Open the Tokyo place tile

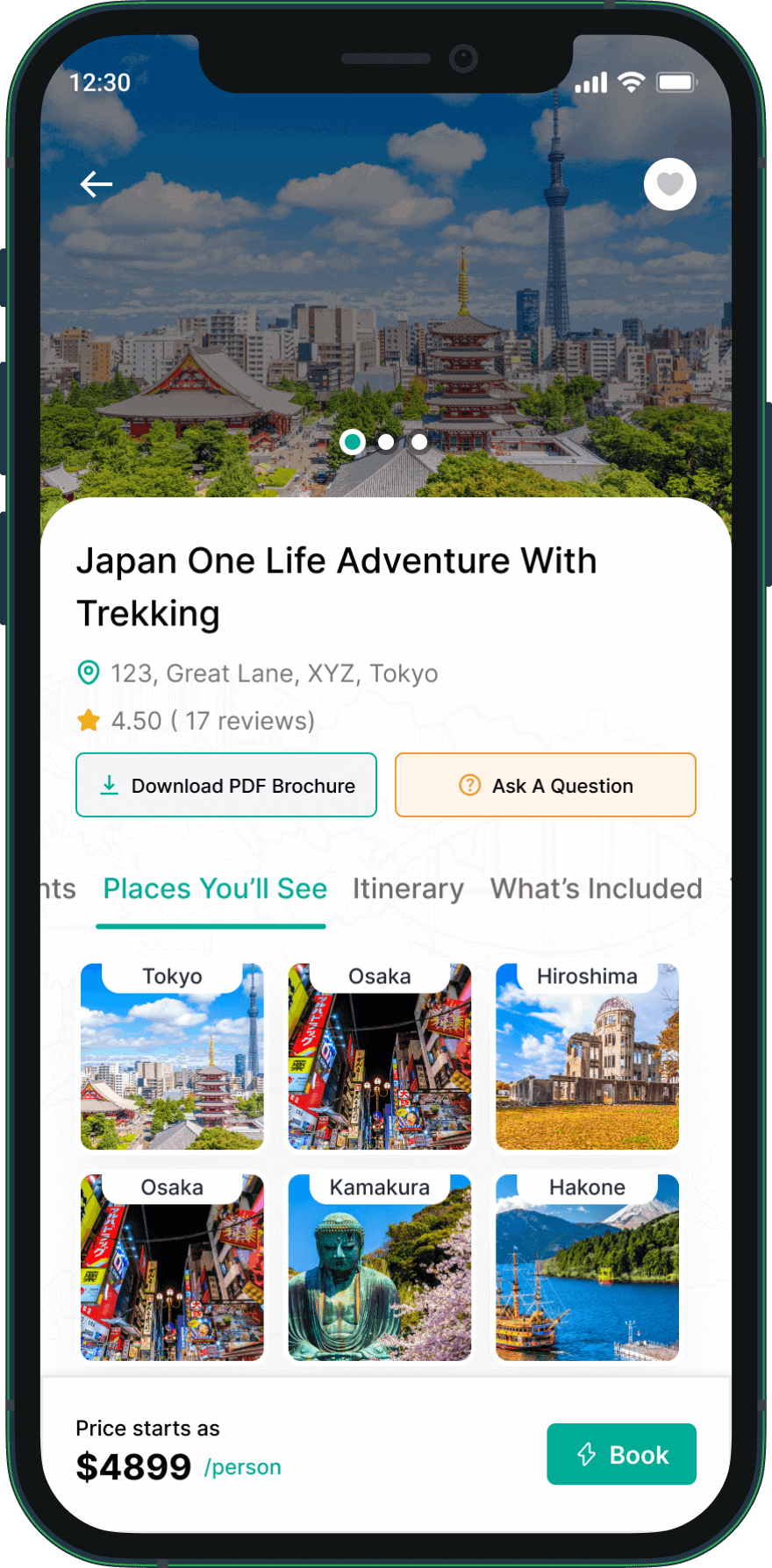[x=172, y=1057]
